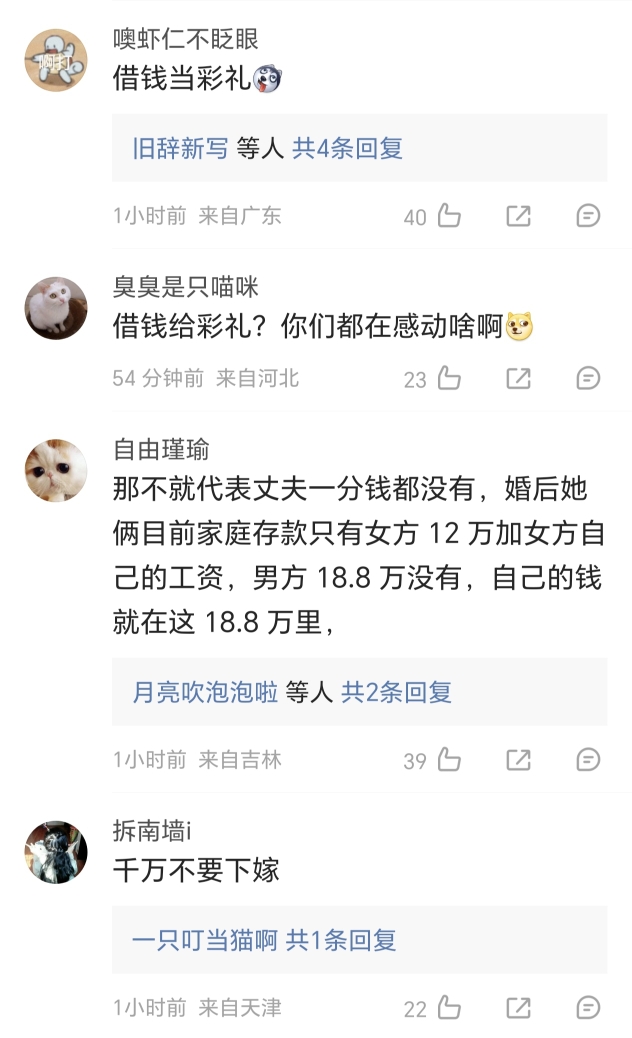Reply to 臭臭是只喵咪's comment
Viewport: 632px width, 1038px height.
point(589,378)
